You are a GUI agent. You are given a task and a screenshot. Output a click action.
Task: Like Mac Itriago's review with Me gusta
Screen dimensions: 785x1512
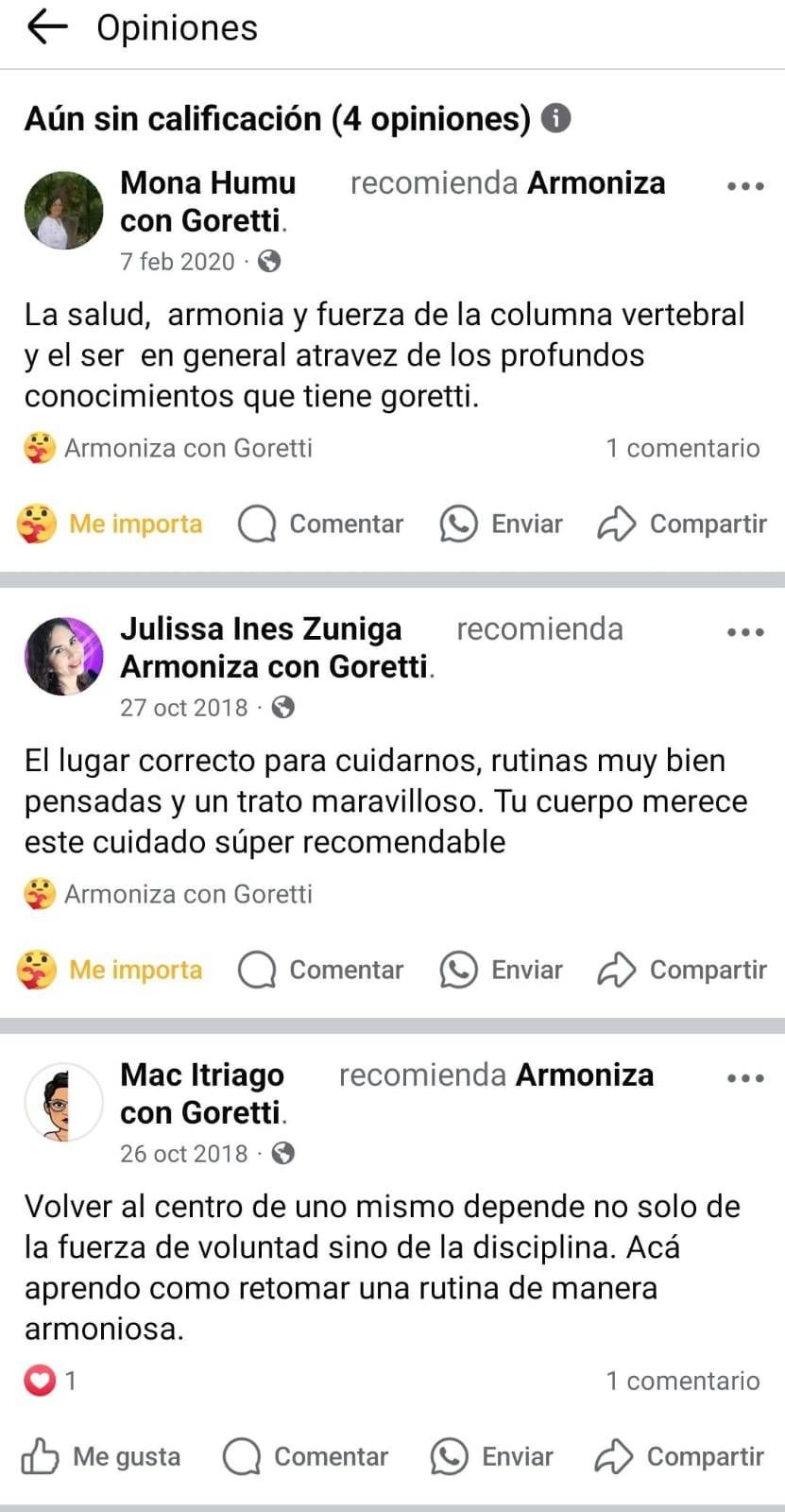coord(101,1456)
